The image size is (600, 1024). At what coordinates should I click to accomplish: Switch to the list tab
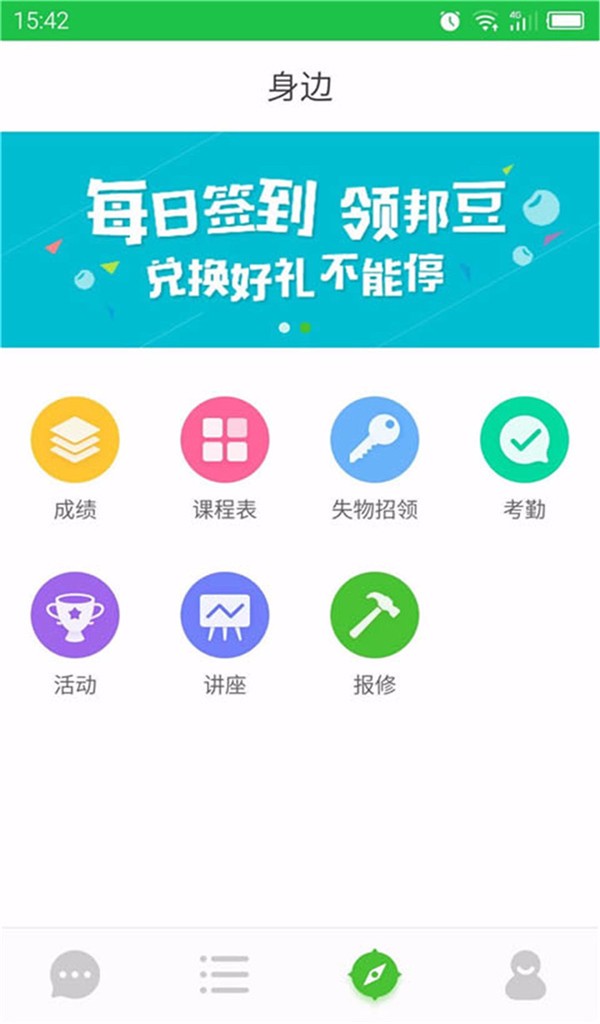pos(225,974)
